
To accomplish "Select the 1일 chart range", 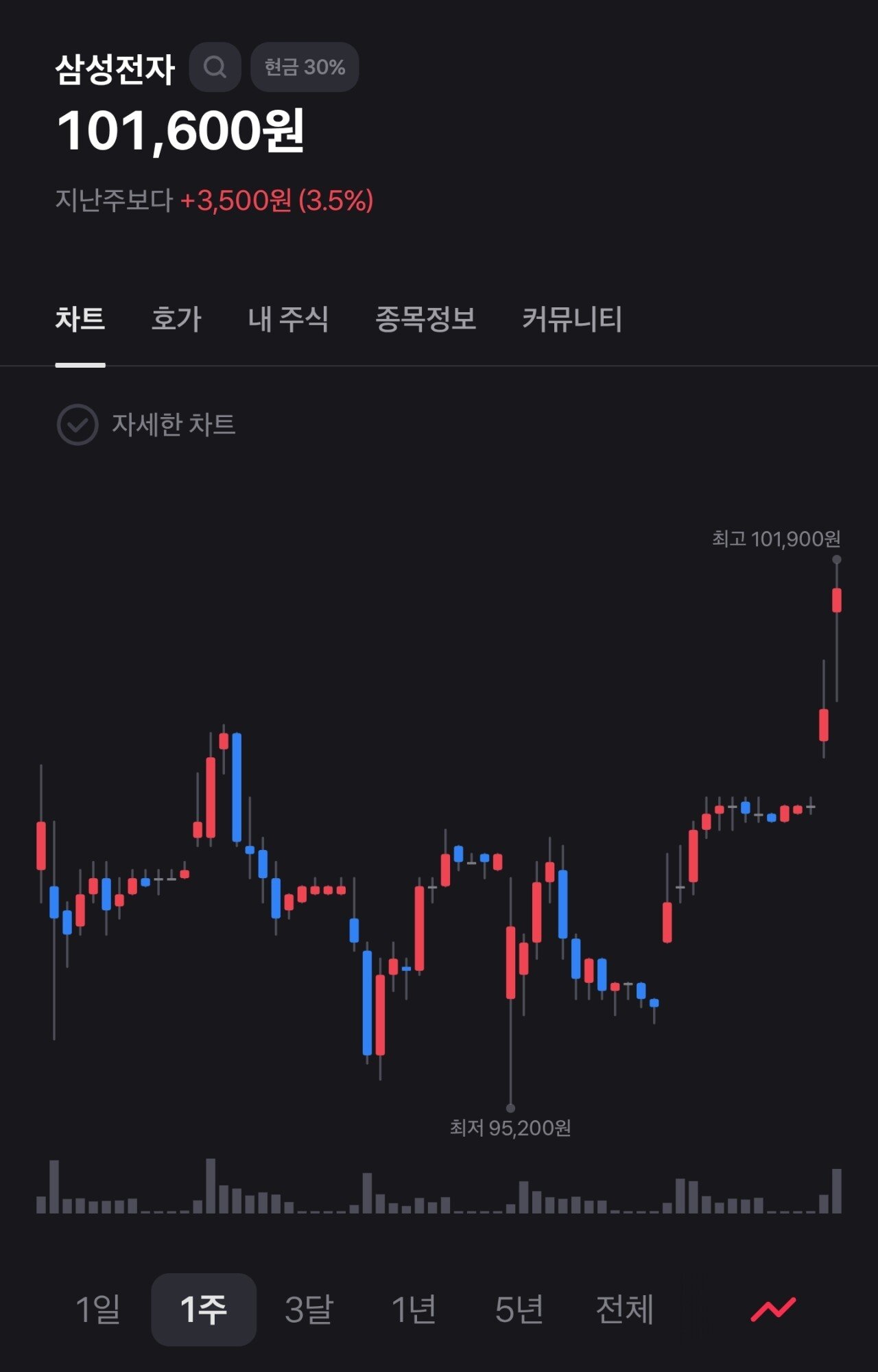I will [x=97, y=1310].
